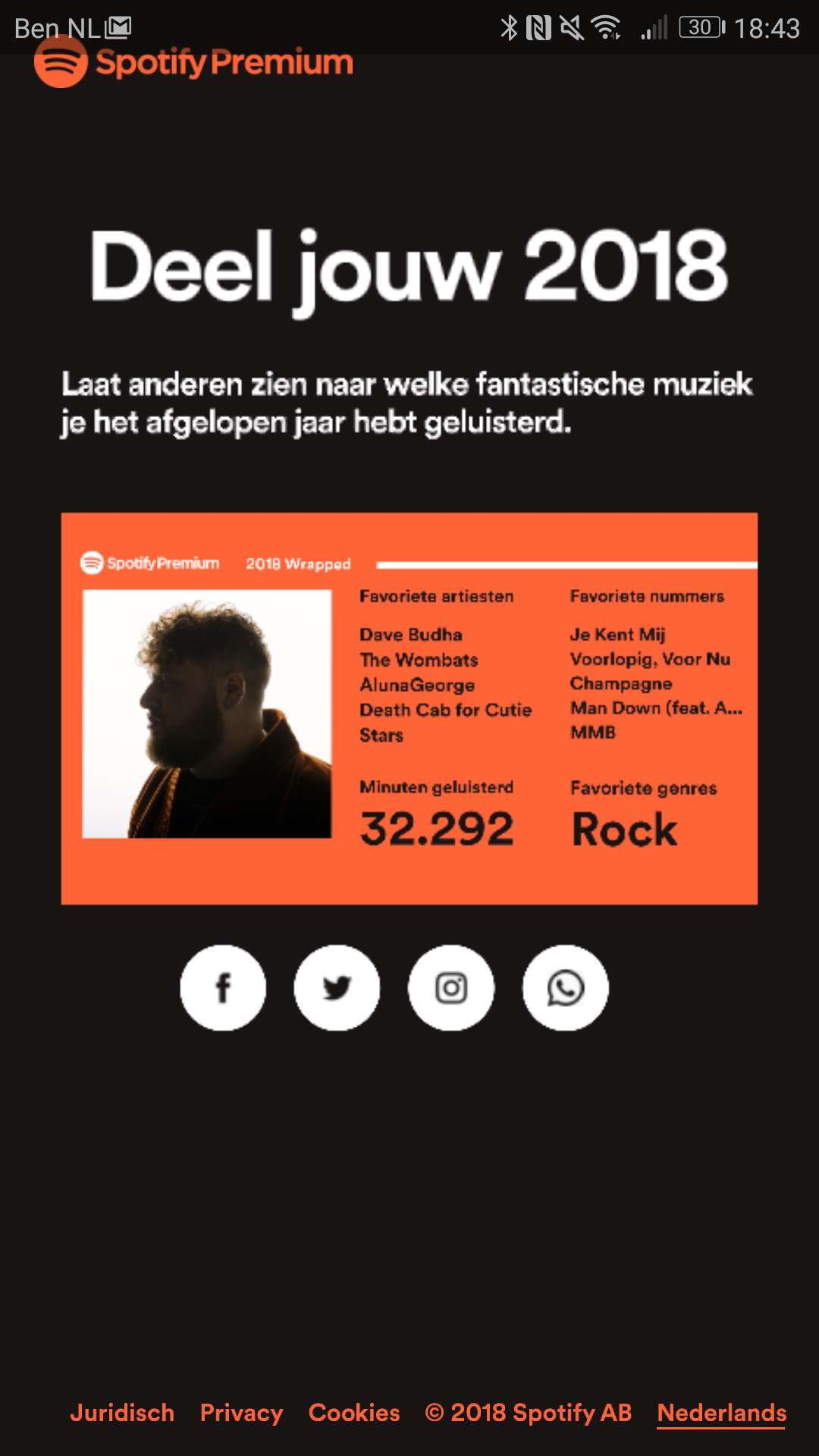Image resolution: width=819 pixels, height=1456 pixels.
Task: Send your Wrapped via WhatsApp
Action: [x=565, y=987]
